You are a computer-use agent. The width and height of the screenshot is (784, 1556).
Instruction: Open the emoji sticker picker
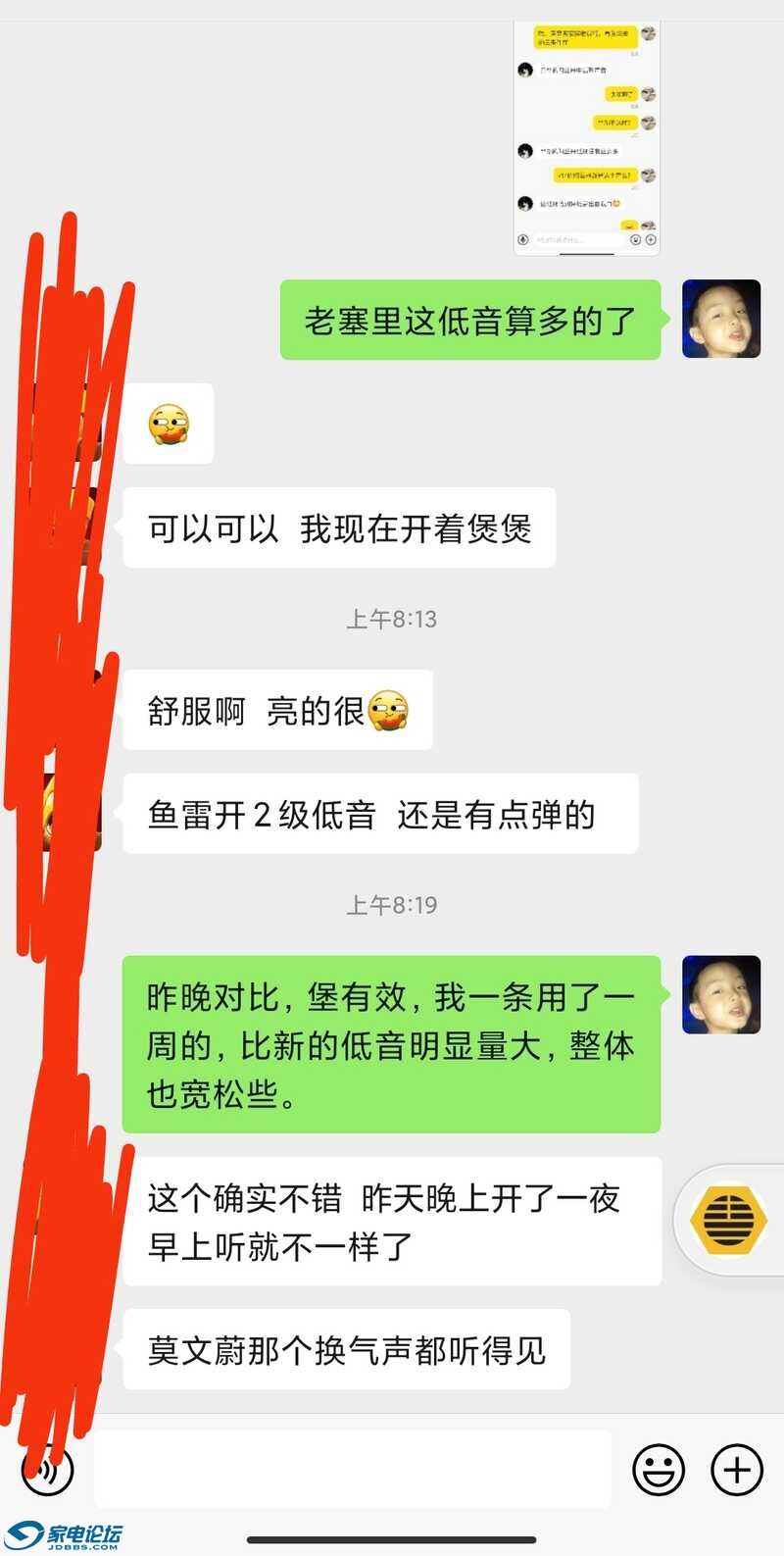pos(659,1470)
